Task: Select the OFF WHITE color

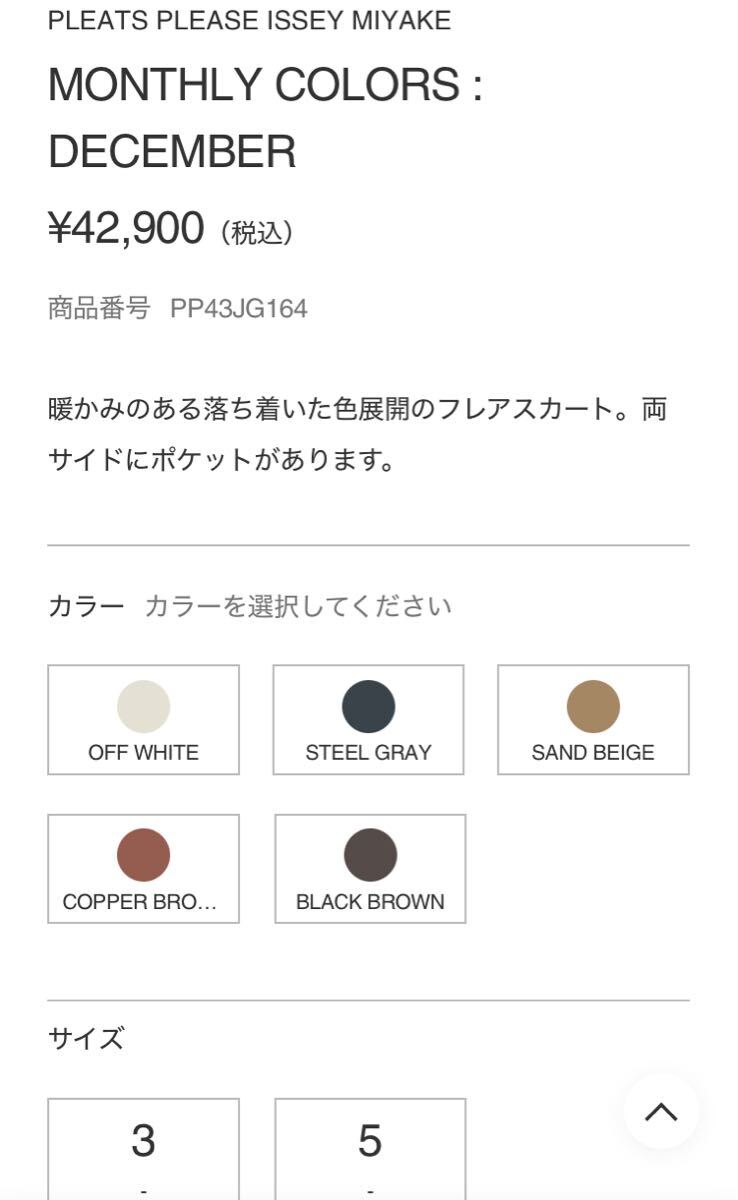Action: 143,720
